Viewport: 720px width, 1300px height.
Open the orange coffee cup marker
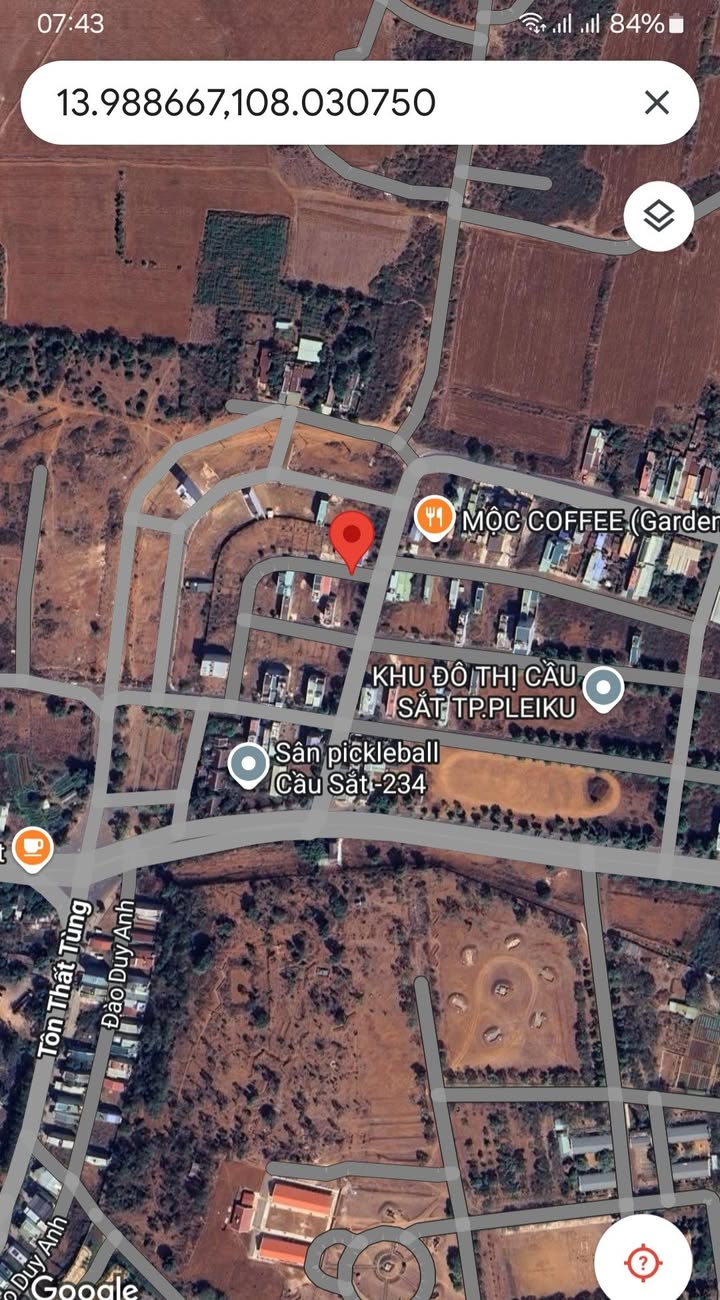click(x=33, y=849)
